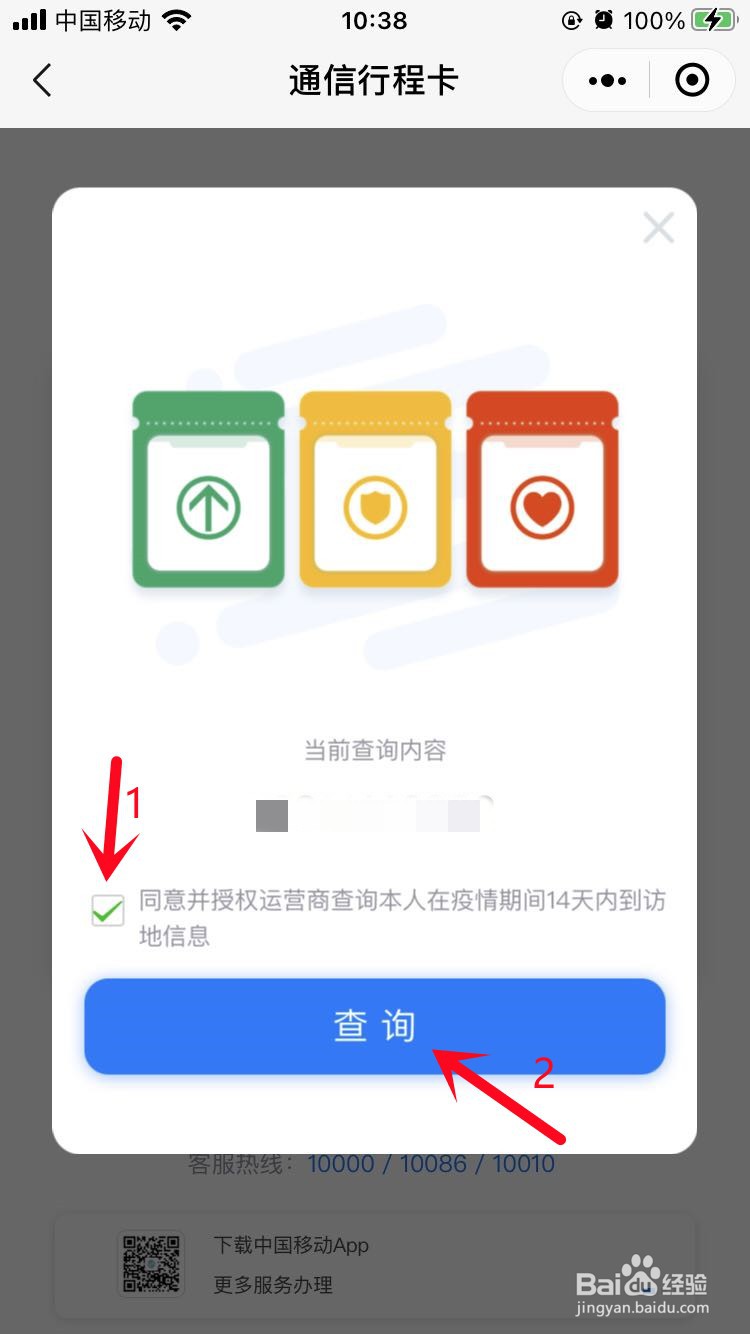
Task: Tap the back arrow to leave 通信行程卡
Action: pos(42,80)
